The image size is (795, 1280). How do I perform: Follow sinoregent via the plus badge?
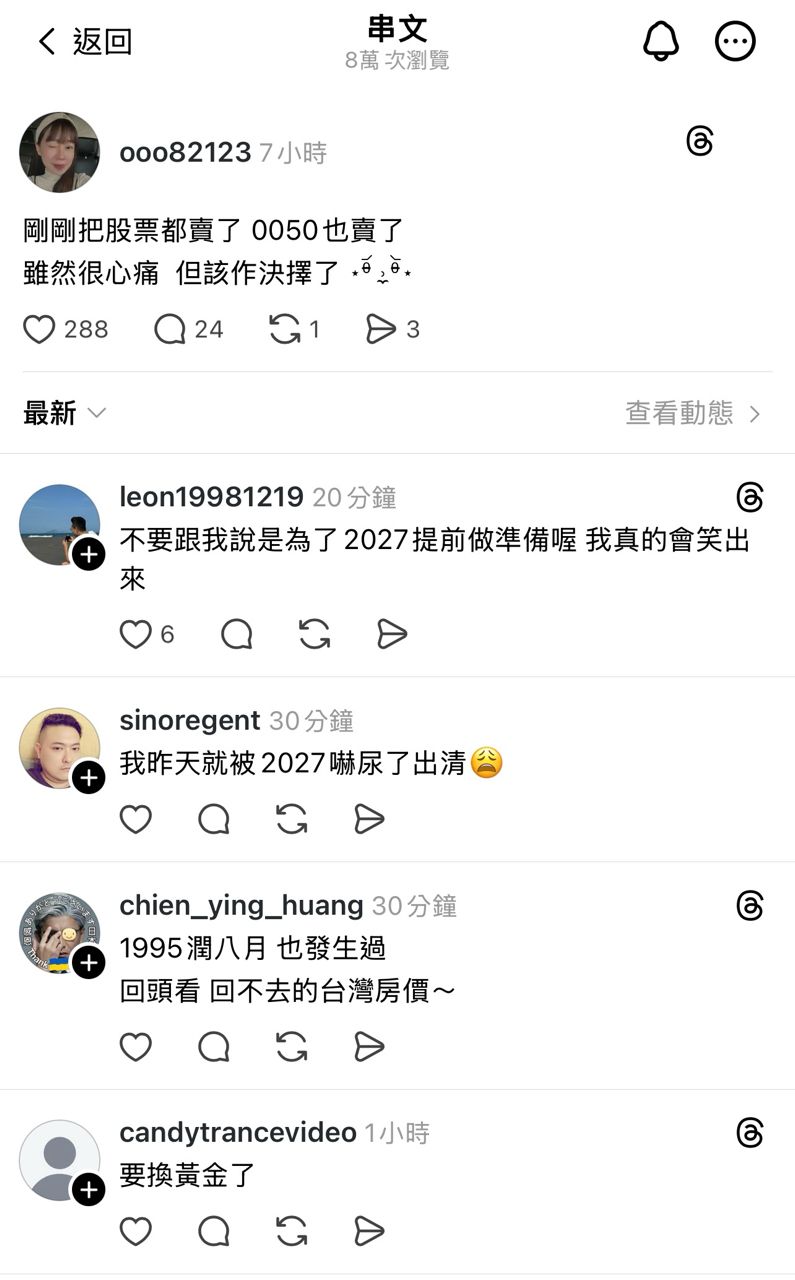(x=89, y=777)
